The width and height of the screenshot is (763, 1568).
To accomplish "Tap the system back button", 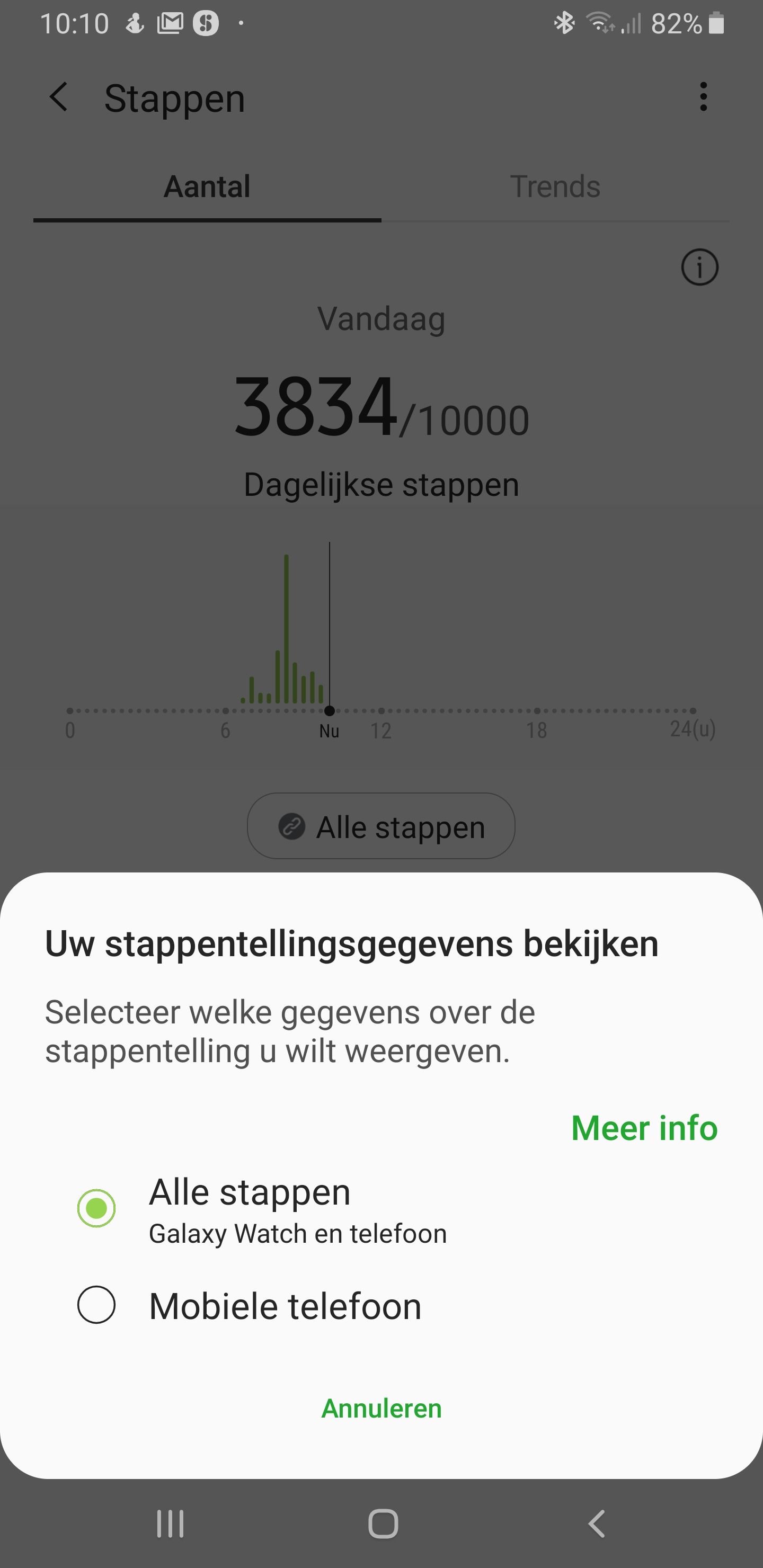I will pos(596,1524).
